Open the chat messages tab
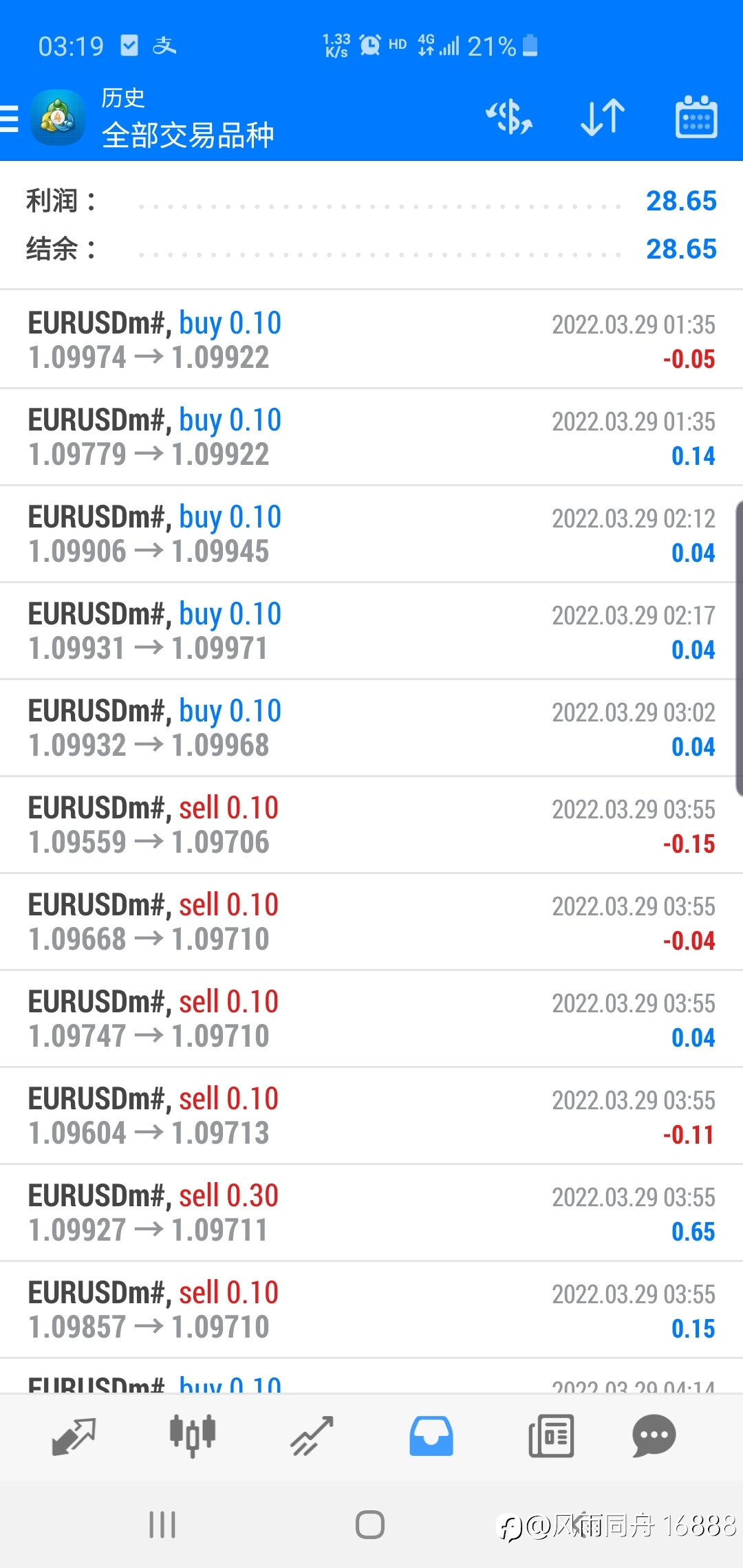This screenshot has height=1568, width=743. 654,1436
